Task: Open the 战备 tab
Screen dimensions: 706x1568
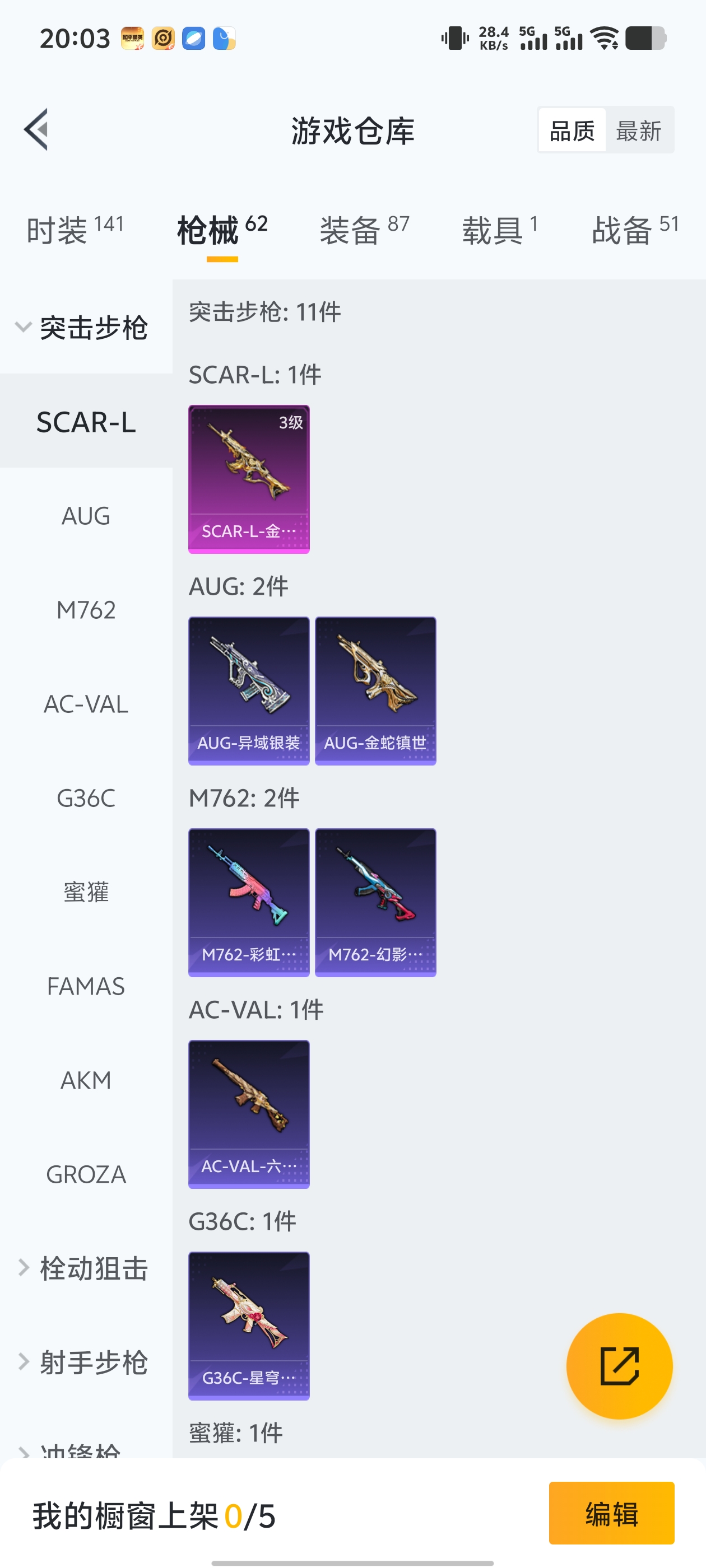Action: (634, 231)
